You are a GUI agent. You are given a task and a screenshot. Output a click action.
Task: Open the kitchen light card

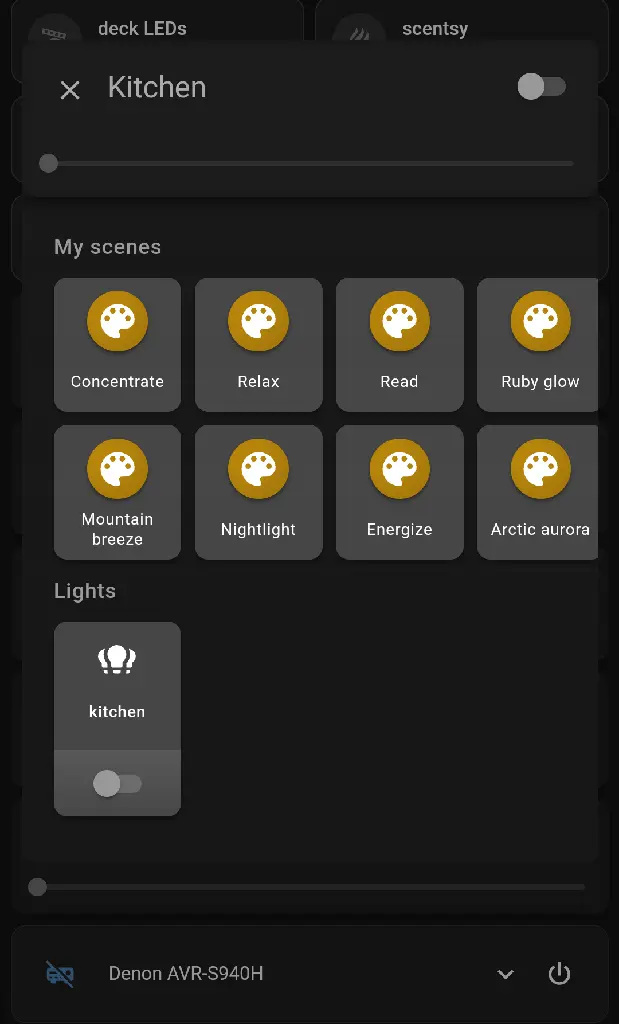(x=118, y=686)
